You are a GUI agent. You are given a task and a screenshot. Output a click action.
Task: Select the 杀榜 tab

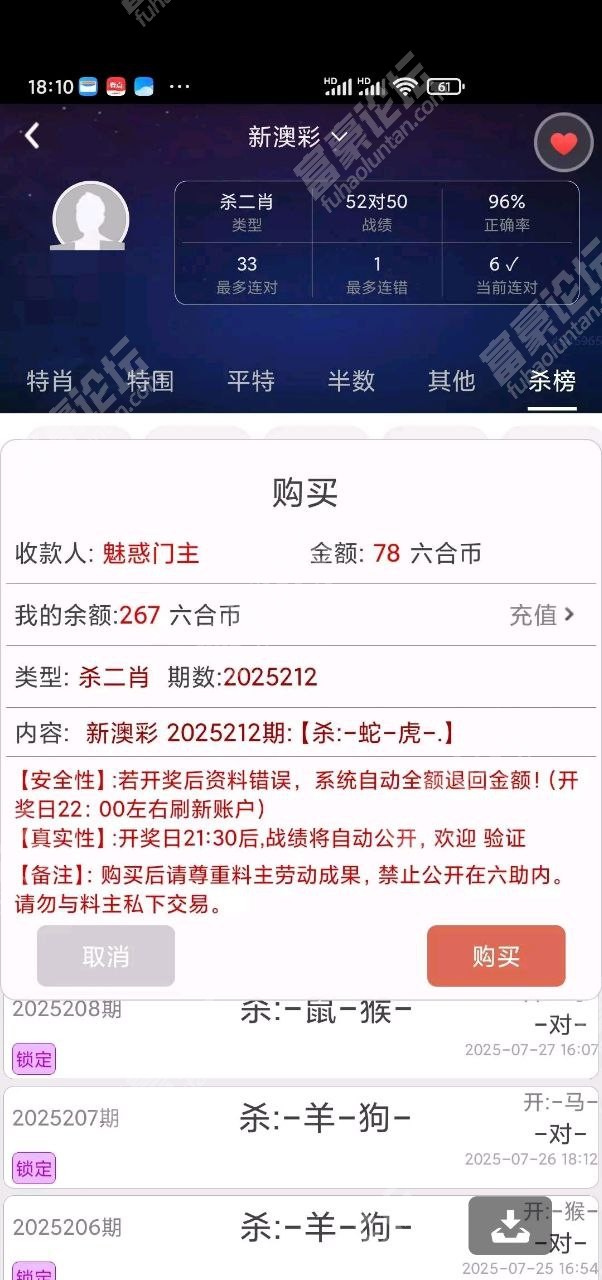[552, 381]
